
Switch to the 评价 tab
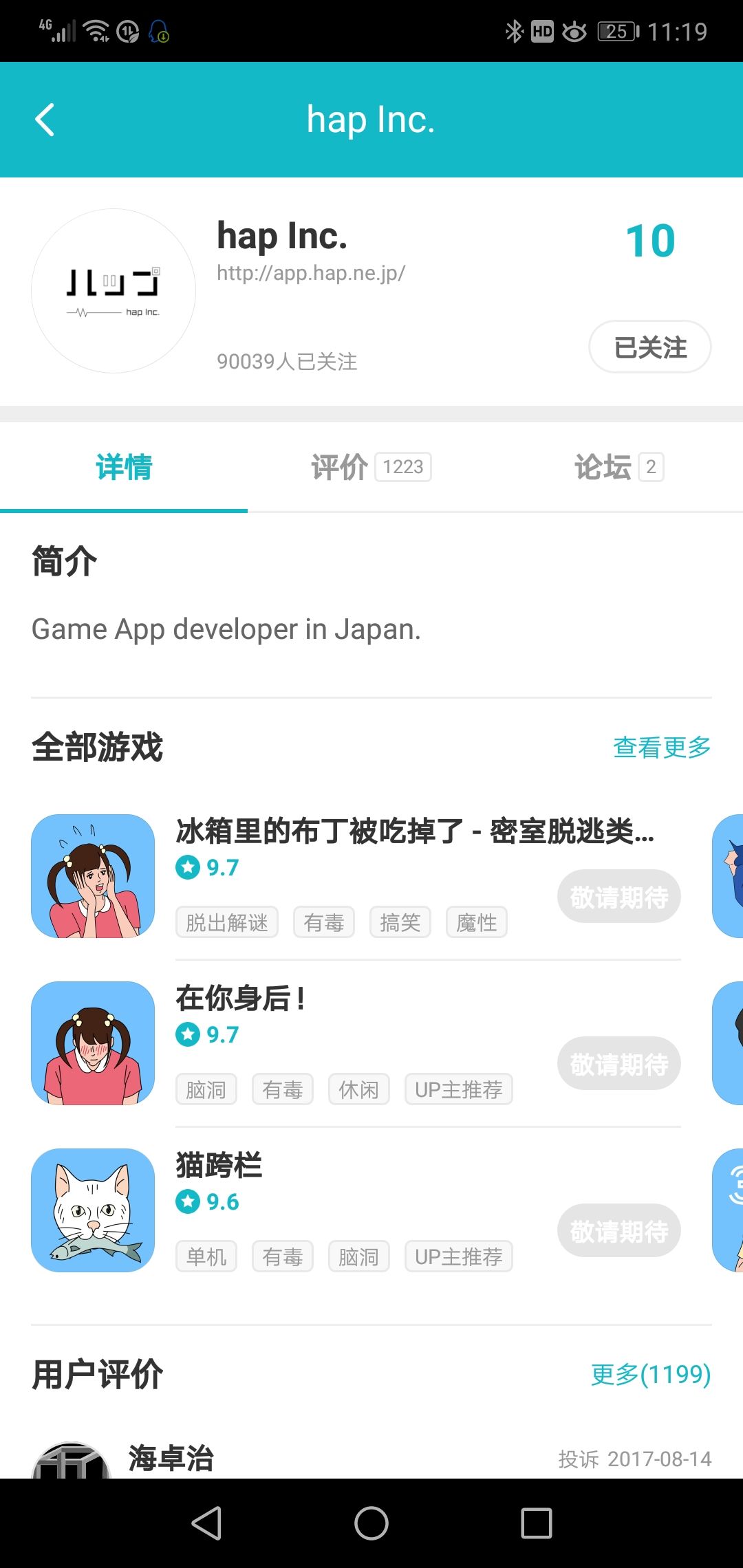pyautogui.click(x=371, y=467)
